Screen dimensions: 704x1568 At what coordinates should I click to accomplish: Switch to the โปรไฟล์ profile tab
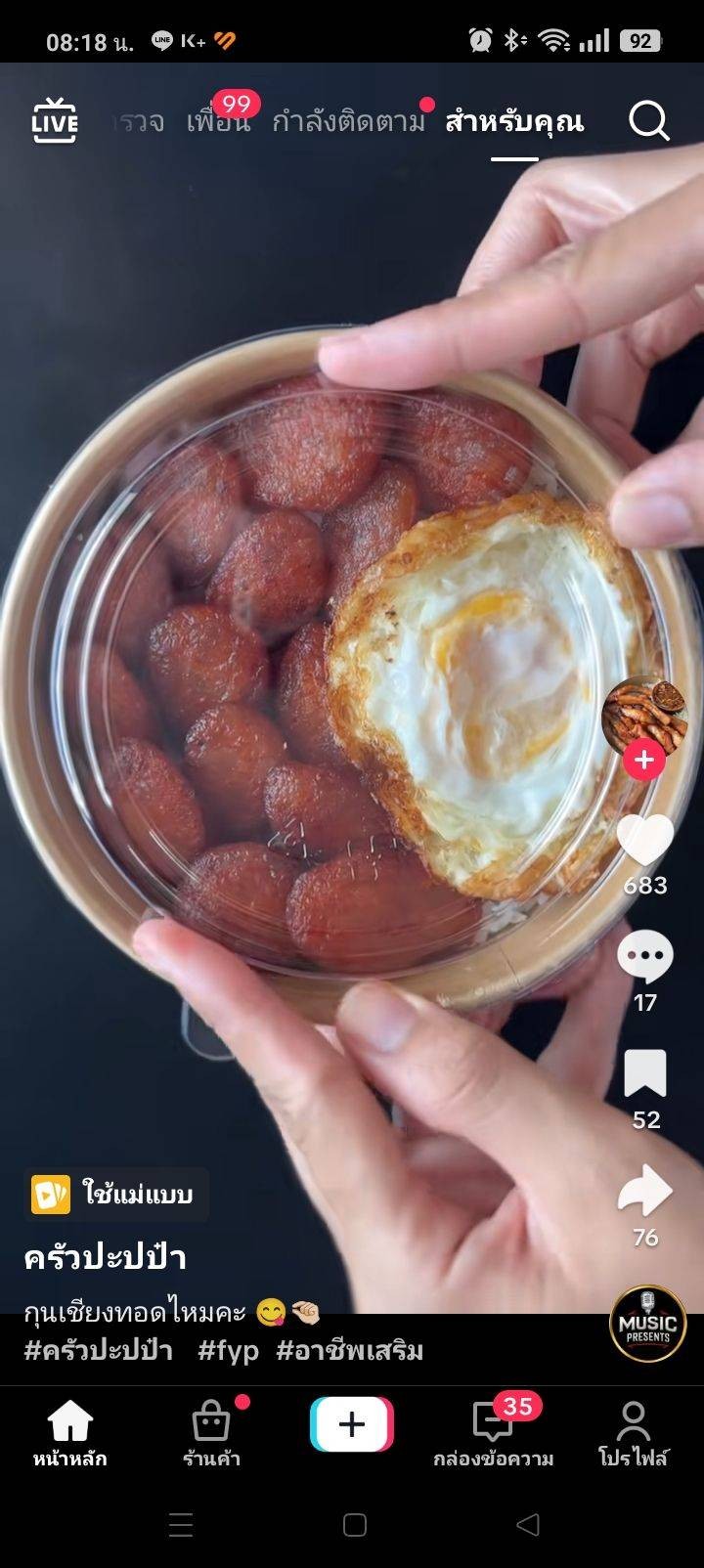click(634, 1433)
